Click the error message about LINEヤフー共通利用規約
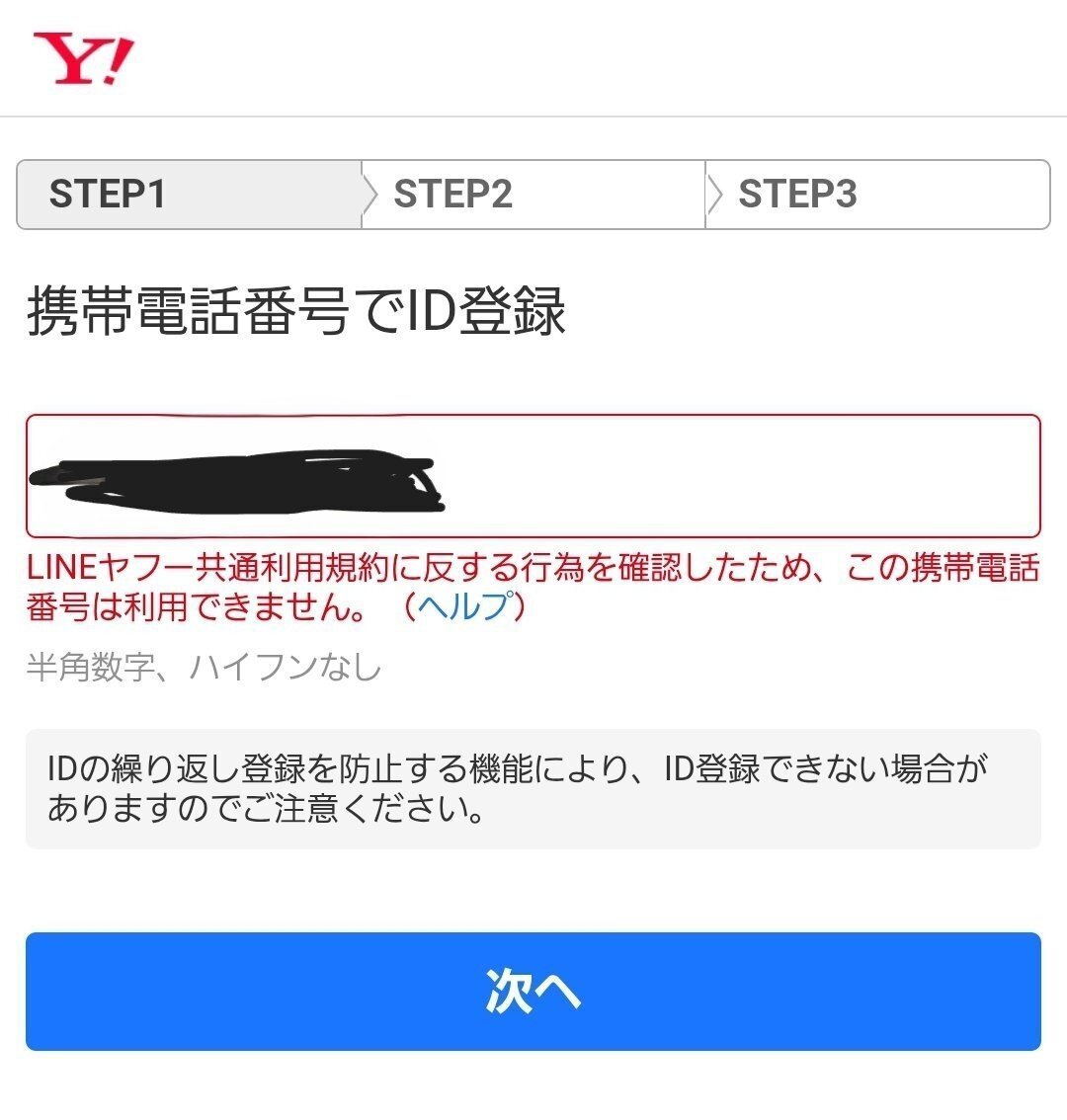 click(x=533, y=583)
